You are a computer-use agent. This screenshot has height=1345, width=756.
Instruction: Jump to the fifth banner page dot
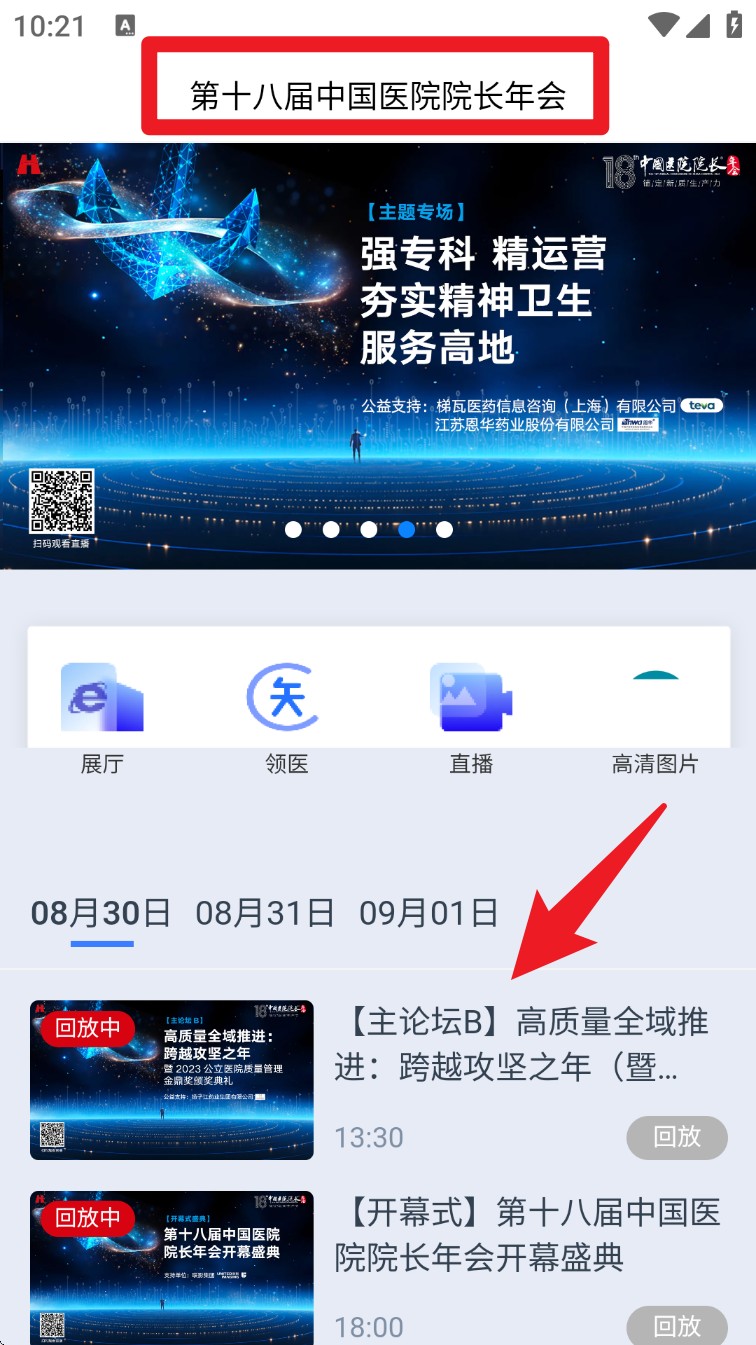[x=444, y=530]
